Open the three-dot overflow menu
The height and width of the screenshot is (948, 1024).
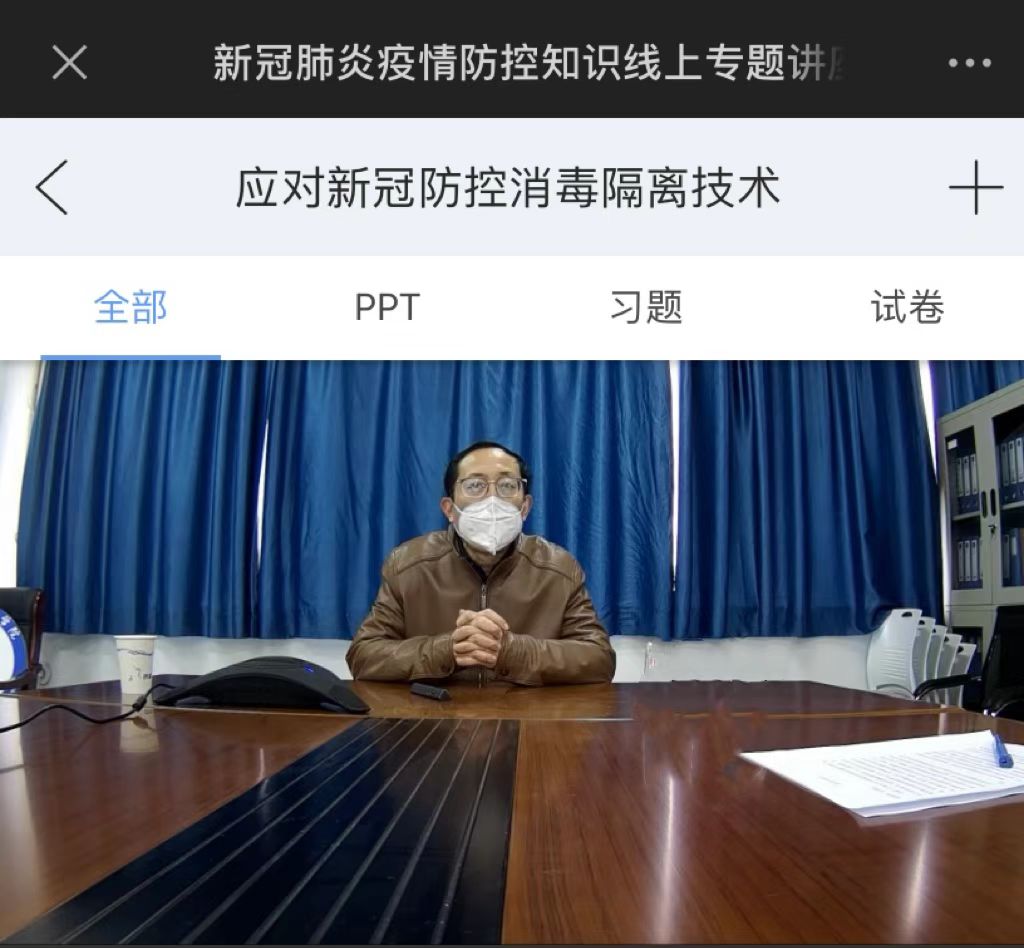(x=969, y=63)
